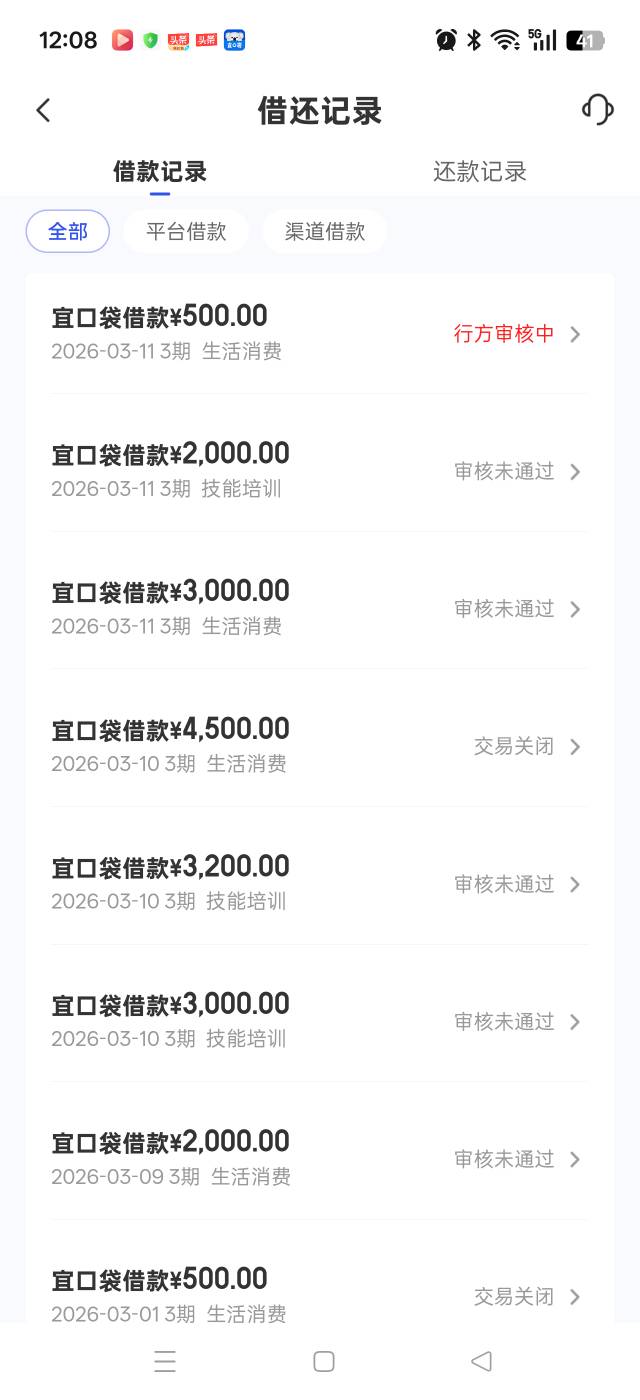Open the ¥3,000.00 技能培训 loan from 2026-03-10
Viewport: 640px width, 1400px height.
click(x=320, y=1021)
